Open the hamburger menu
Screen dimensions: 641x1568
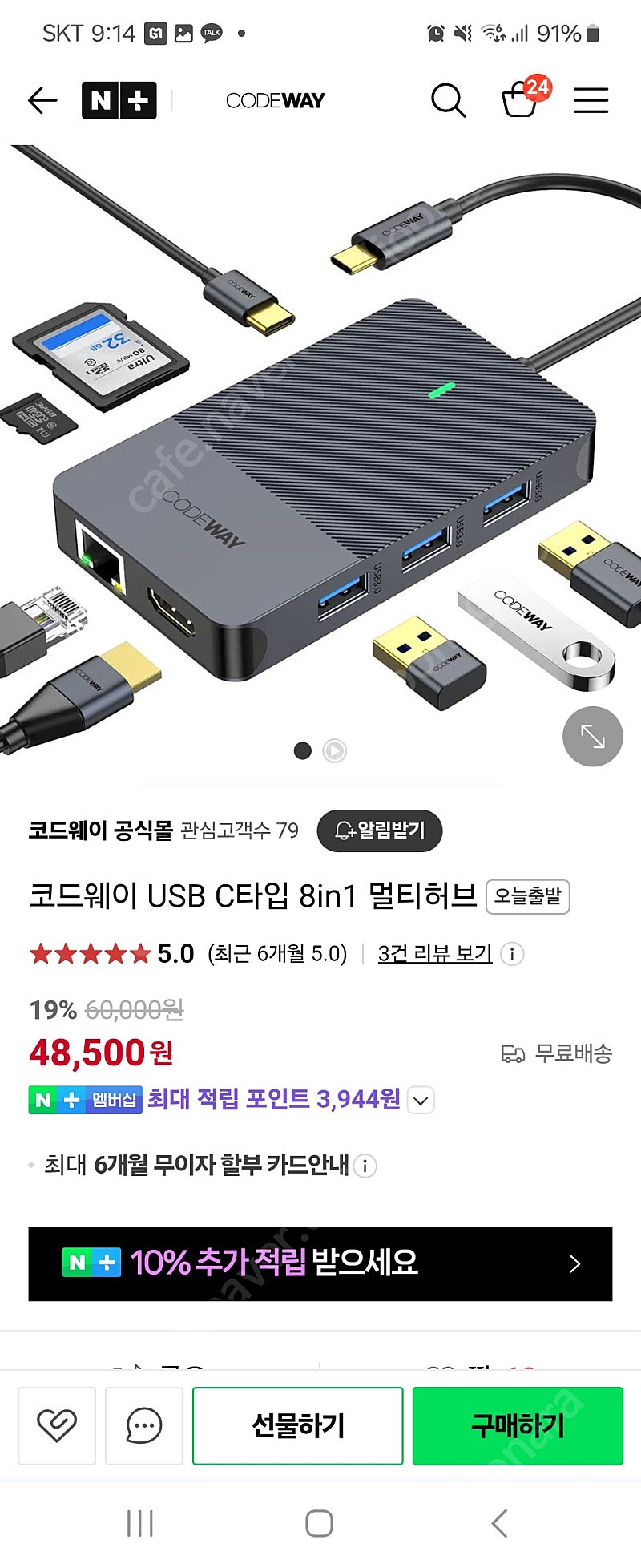591,101
